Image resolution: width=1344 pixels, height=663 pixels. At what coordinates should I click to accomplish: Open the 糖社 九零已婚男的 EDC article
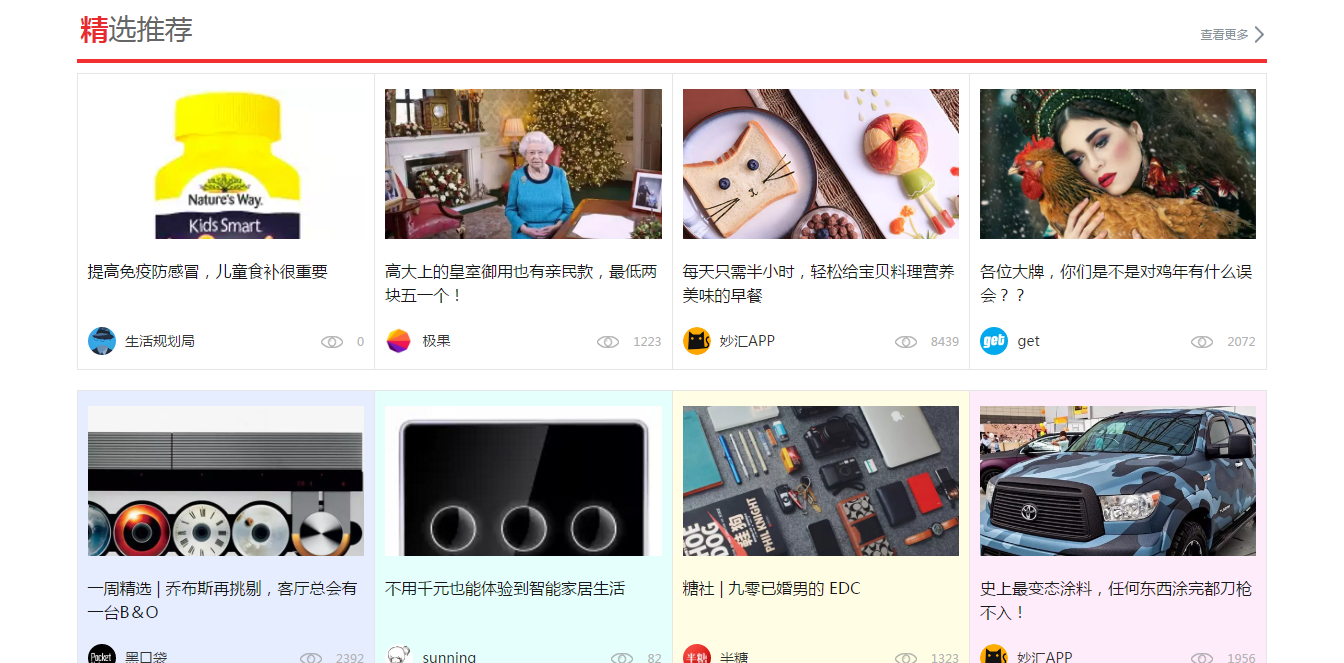tap(820, 481)
